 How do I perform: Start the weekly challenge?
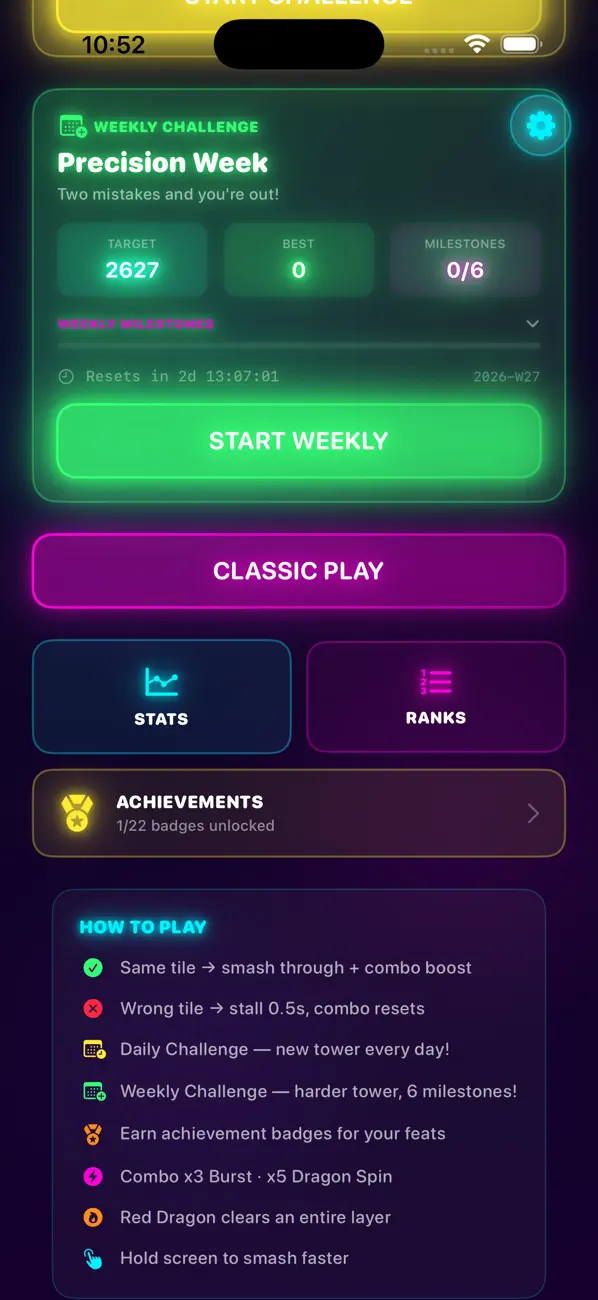(x=299, y=441)
